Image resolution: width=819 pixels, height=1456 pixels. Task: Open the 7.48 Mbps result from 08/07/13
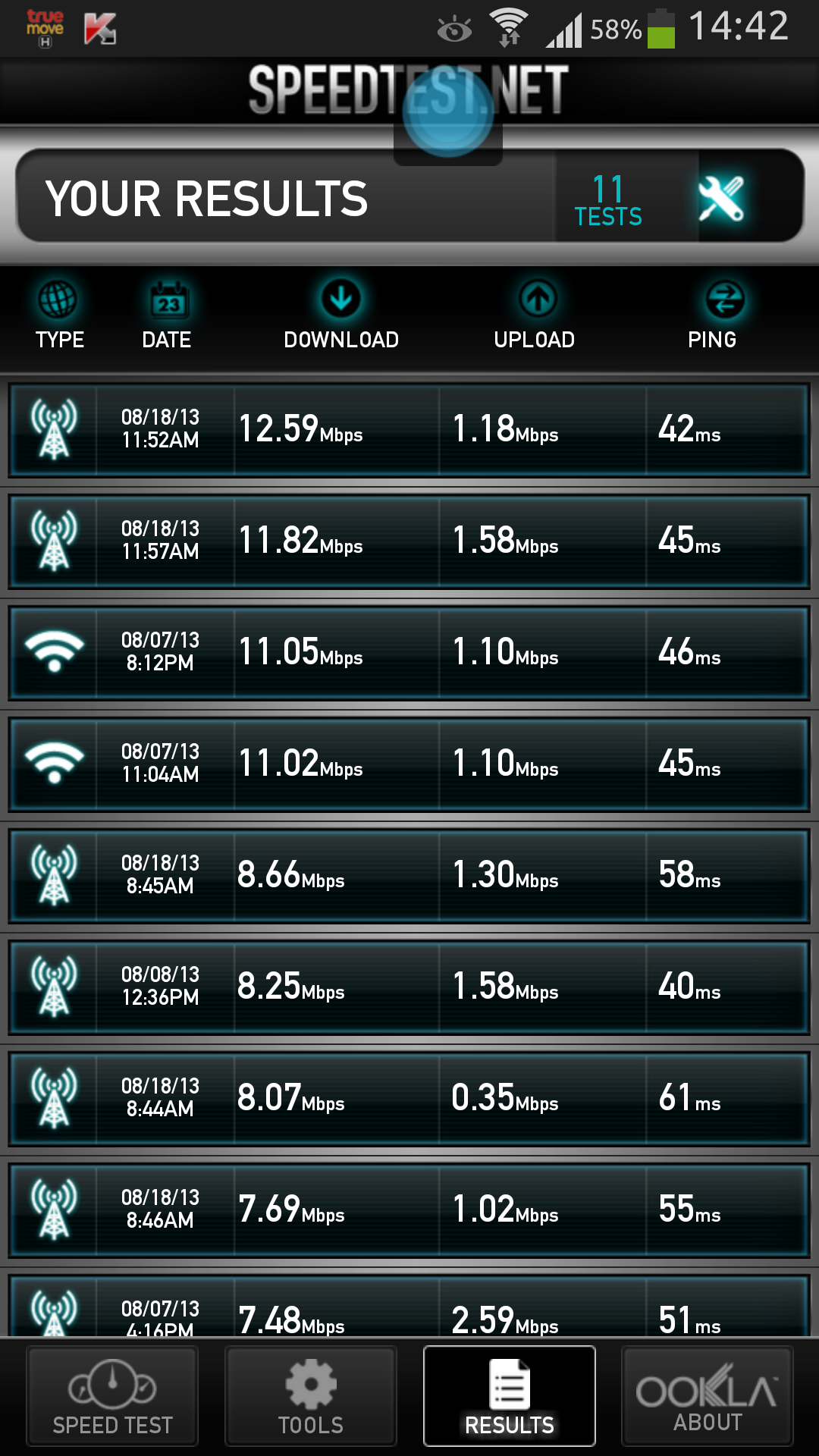pyautogui.click(x=409, y=1306)
